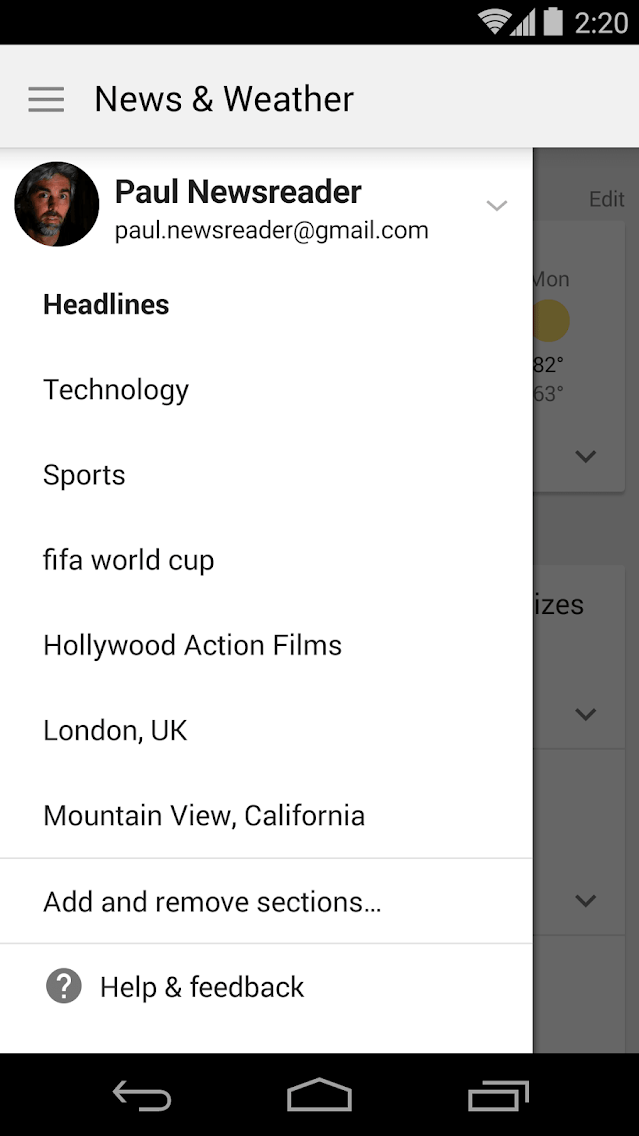Select Mountain View, California

pos(204,816)
